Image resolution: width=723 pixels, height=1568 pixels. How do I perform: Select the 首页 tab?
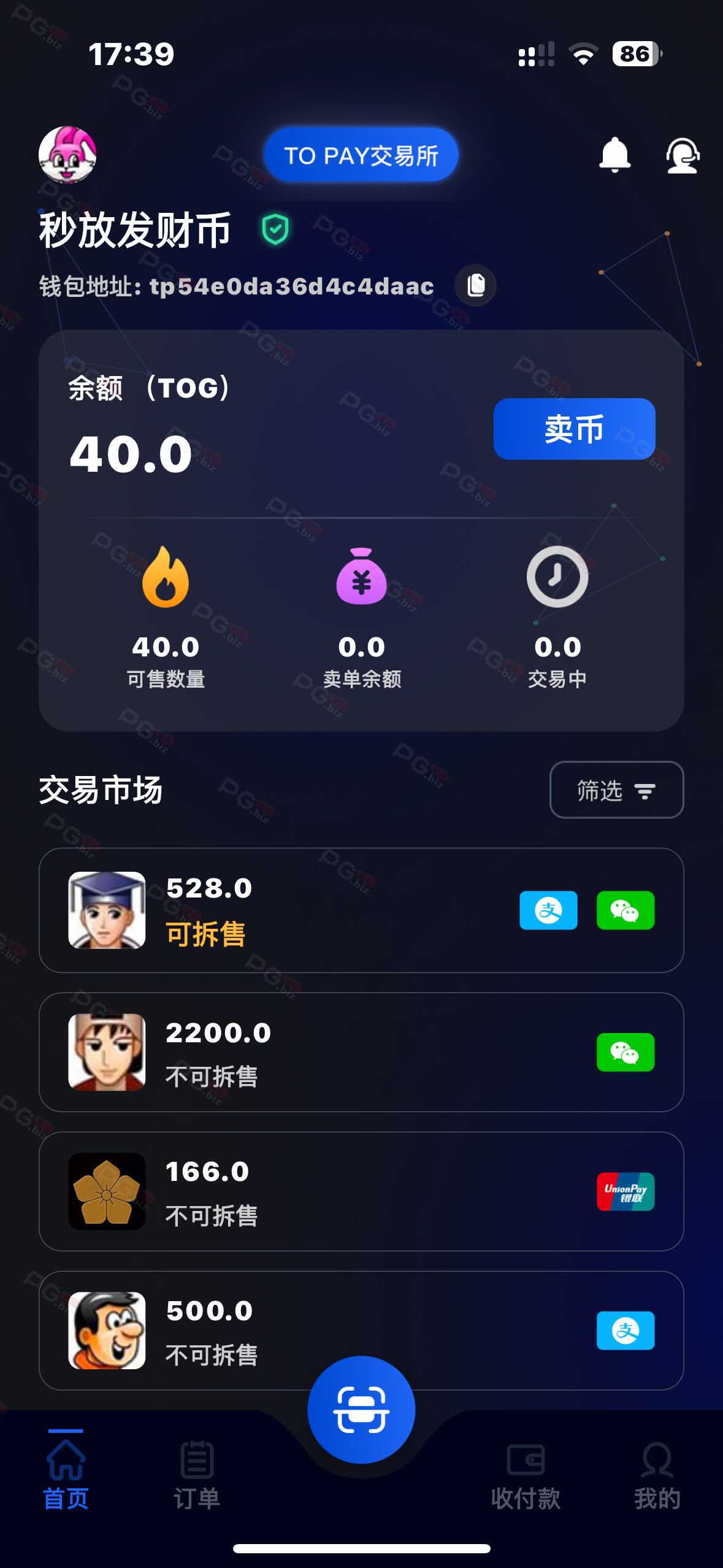(66, 1475)
